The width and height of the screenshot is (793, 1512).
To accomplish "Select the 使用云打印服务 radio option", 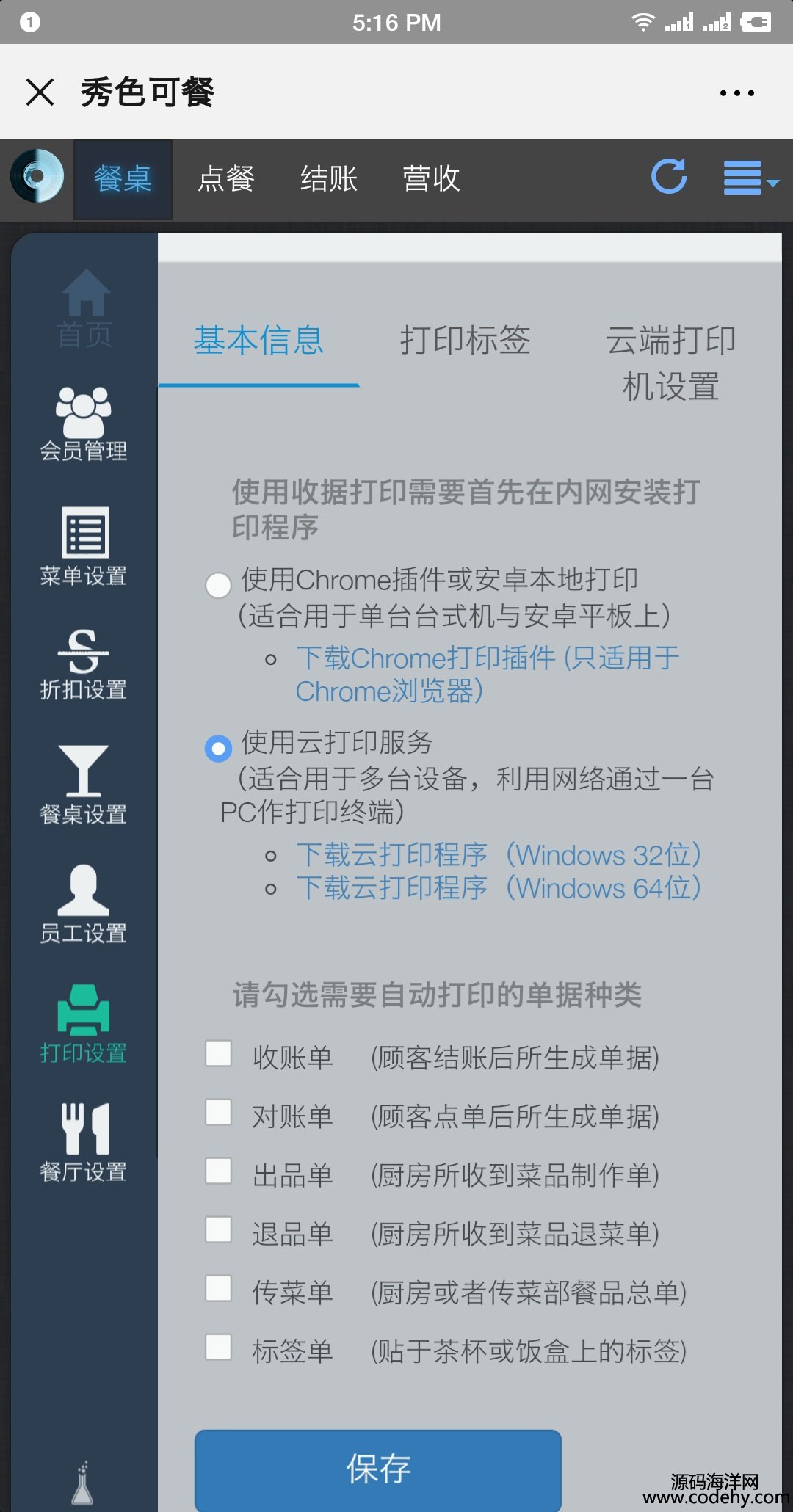I will (218, 748).
